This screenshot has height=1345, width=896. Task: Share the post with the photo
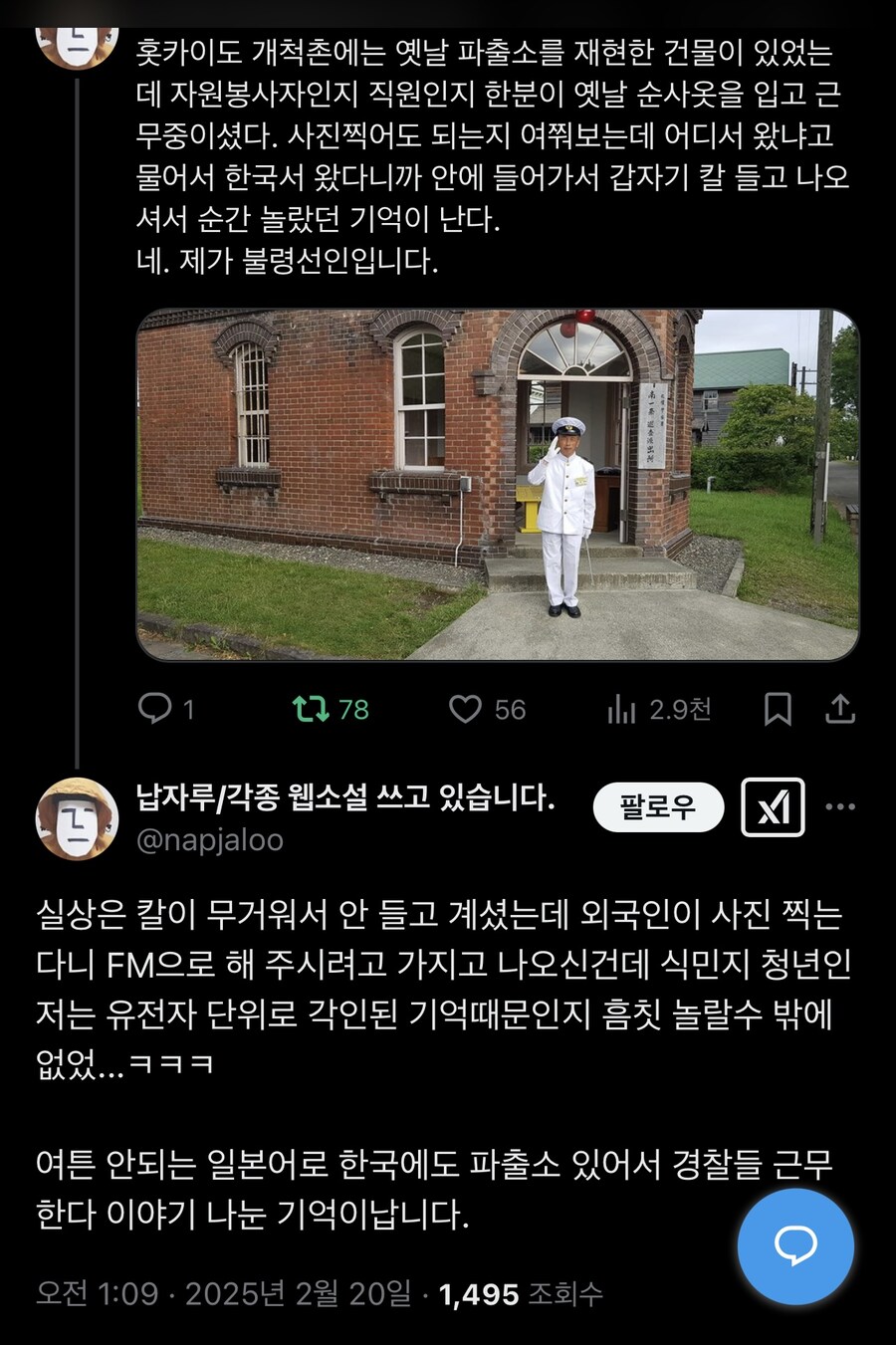click(x=840, y=709)
